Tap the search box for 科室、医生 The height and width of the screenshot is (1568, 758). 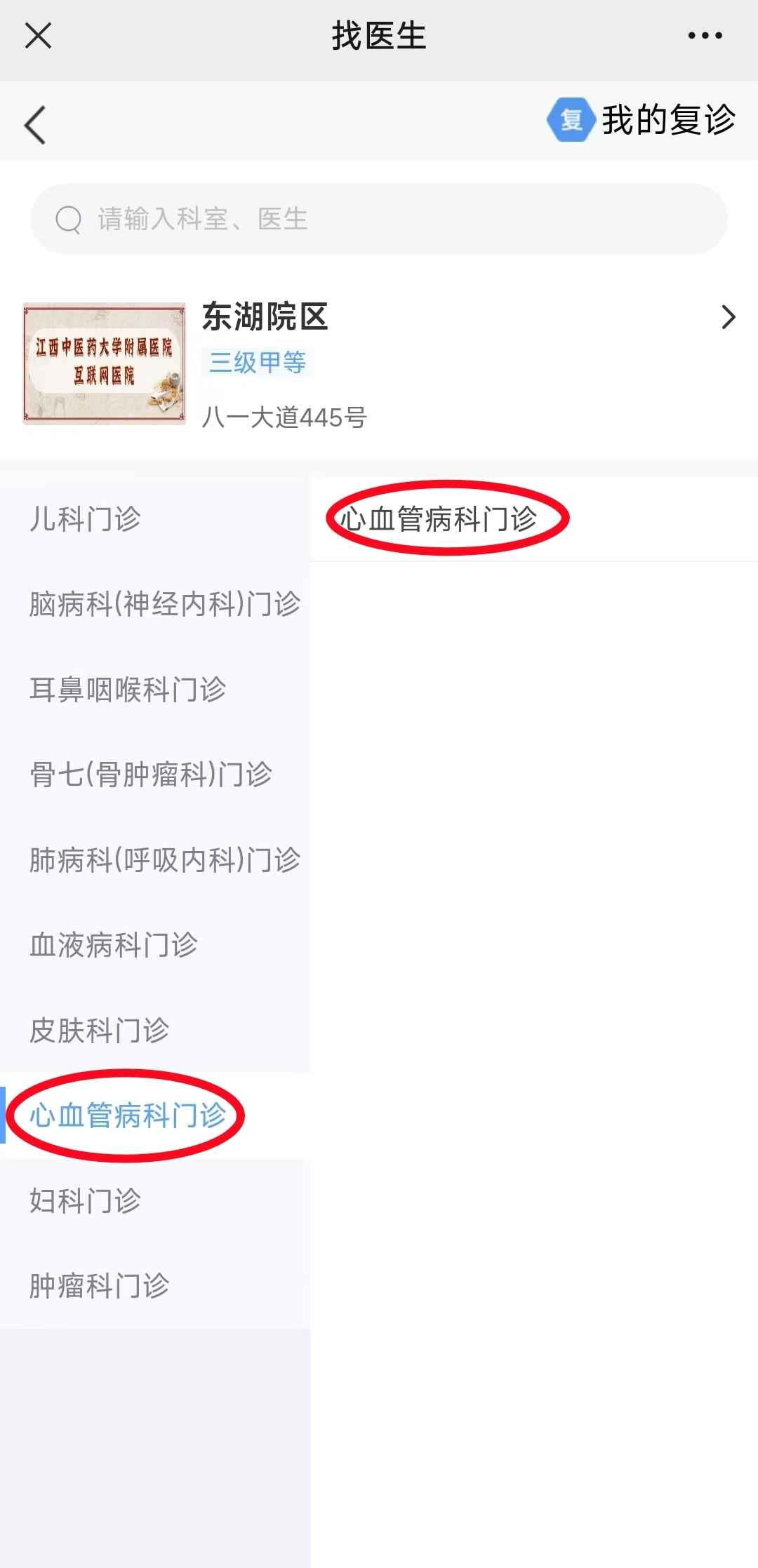click(x=379, y=219)
